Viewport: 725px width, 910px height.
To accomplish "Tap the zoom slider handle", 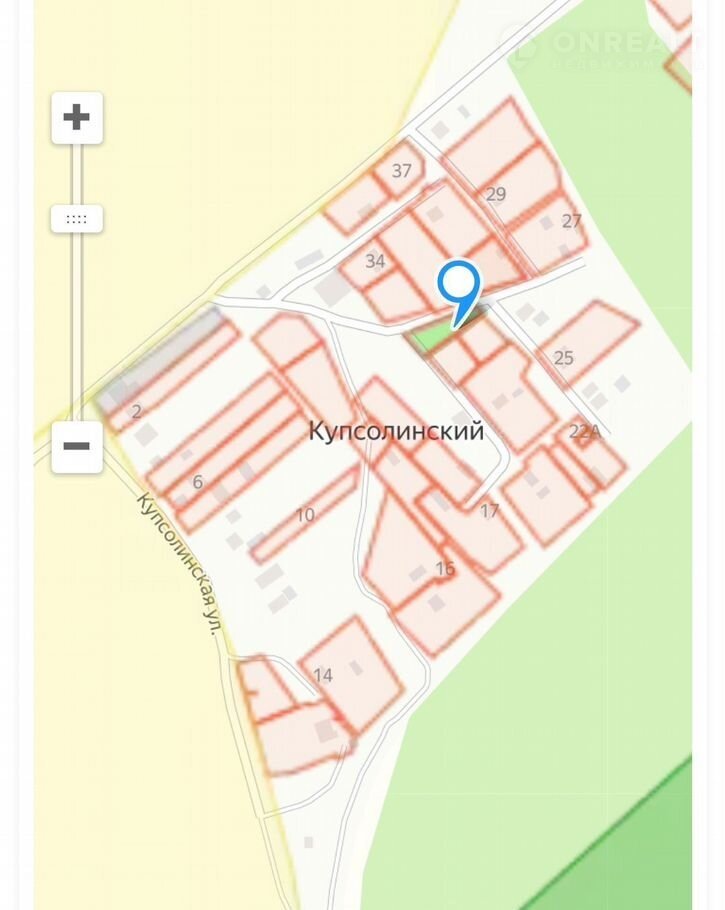I will pyautogui.click(x=77, y=219).
